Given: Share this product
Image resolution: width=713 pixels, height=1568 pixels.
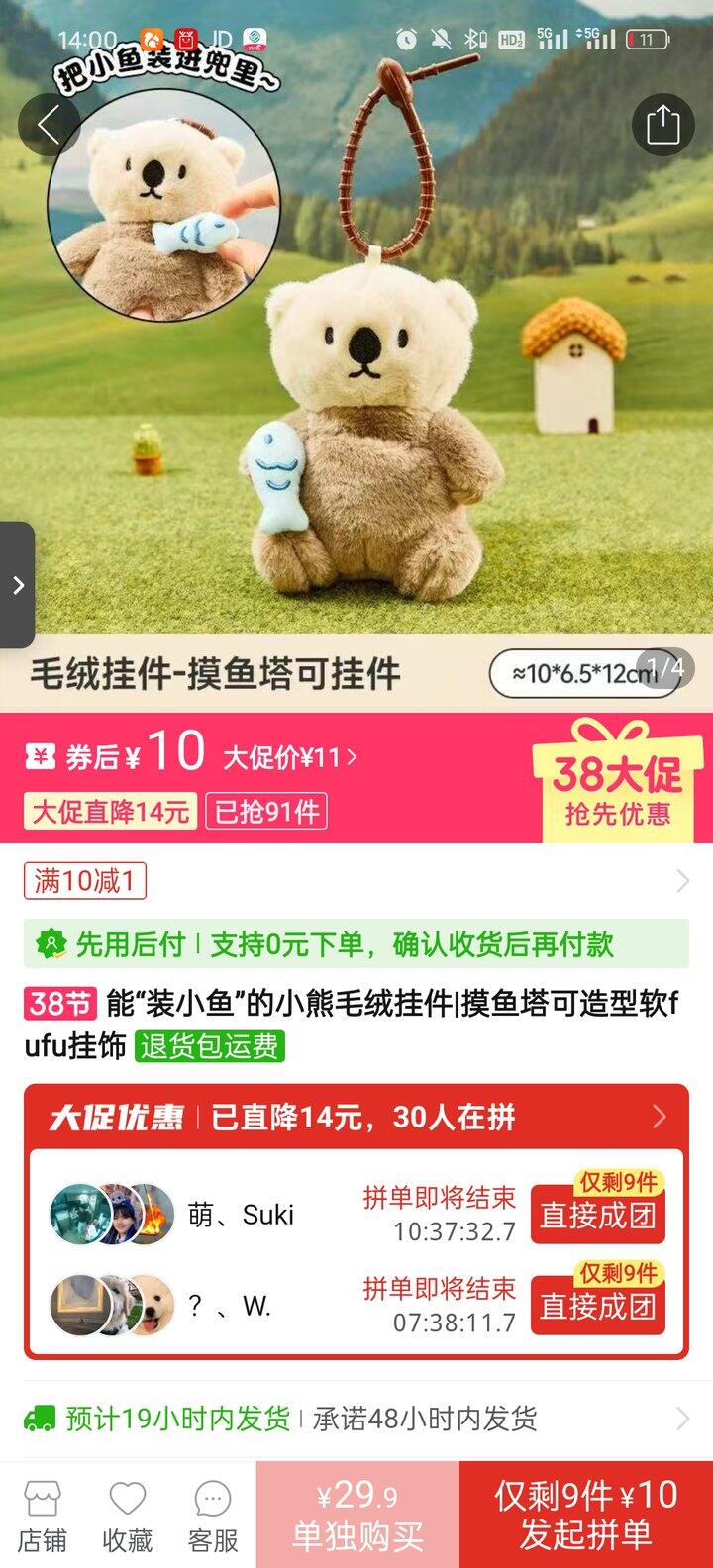Looking at the screenshot, I should pos(662,125).
